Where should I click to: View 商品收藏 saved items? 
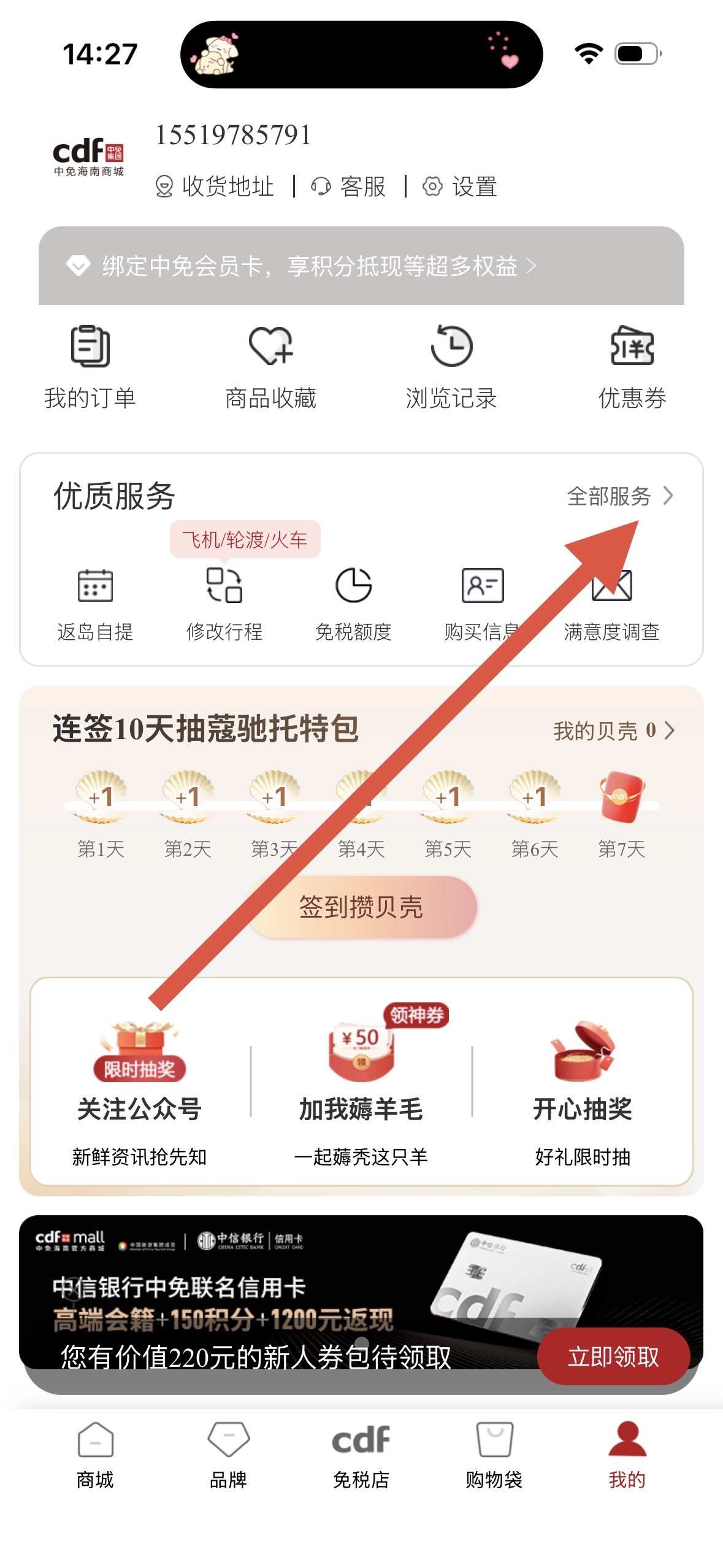270,367
